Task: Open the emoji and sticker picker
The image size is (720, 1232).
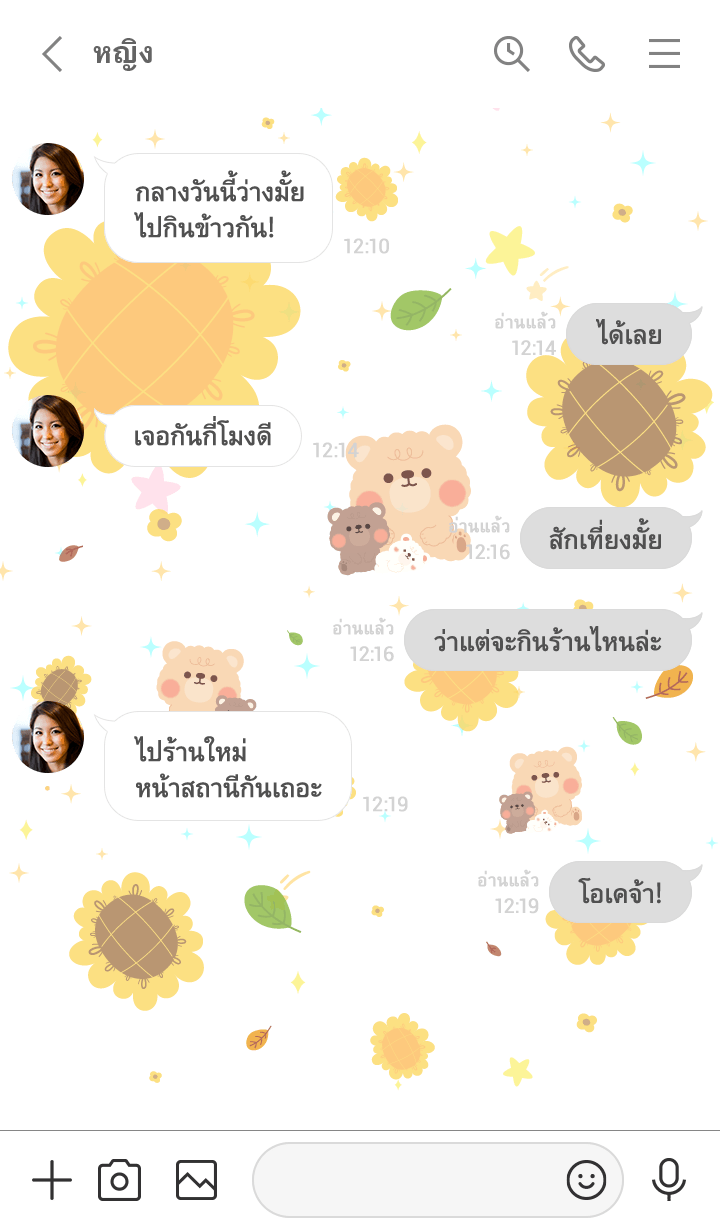Action: click(586, 1180)
